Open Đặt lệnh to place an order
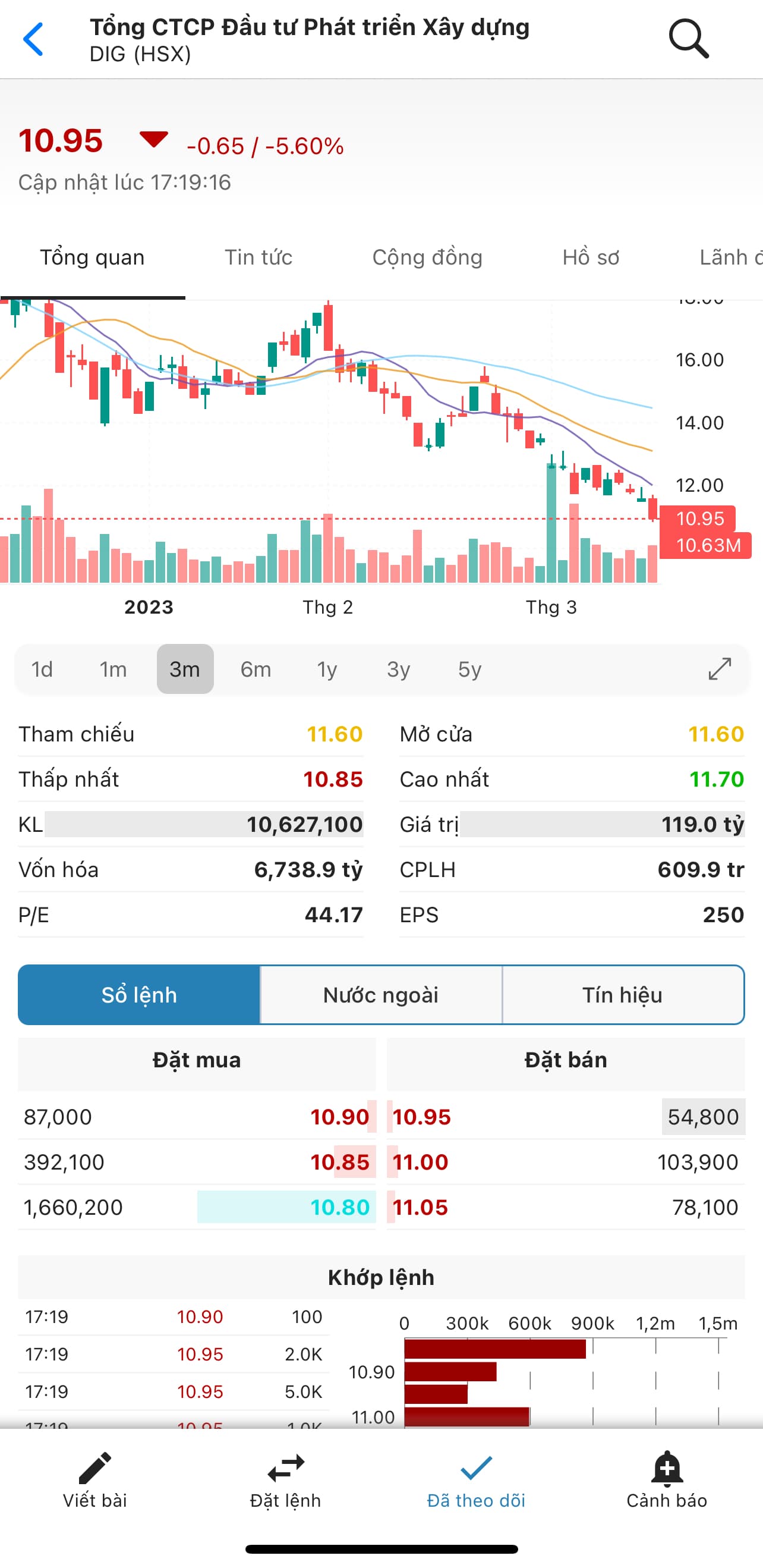 (x=285, y=1481)
